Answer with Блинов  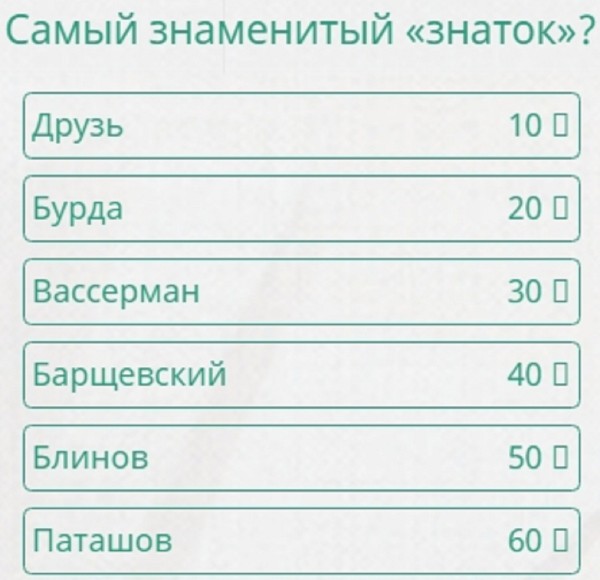pyautogui.click(x=300, y=458)
